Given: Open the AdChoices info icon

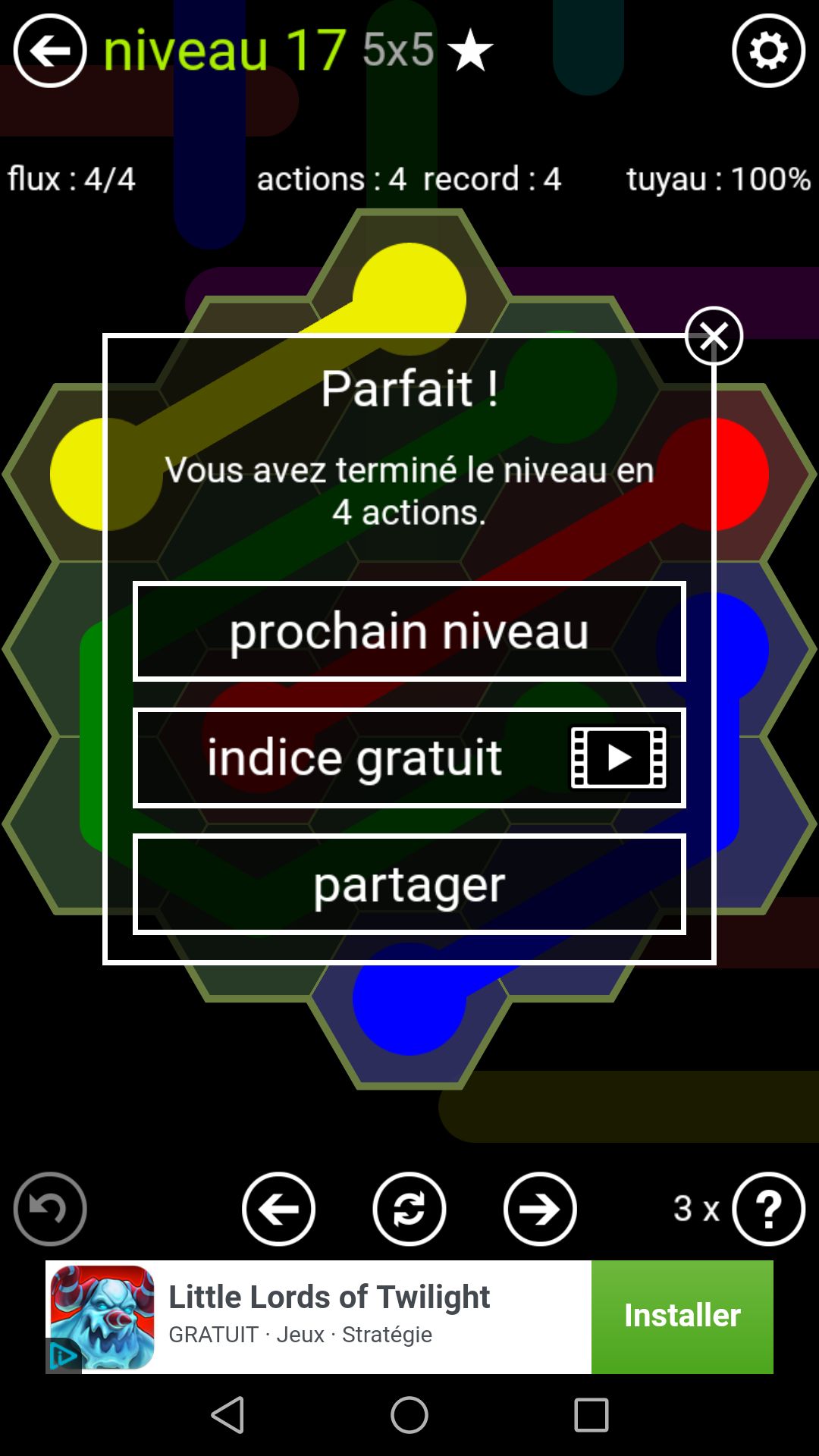Looking at the screenshot, I should pos(62,1357).
